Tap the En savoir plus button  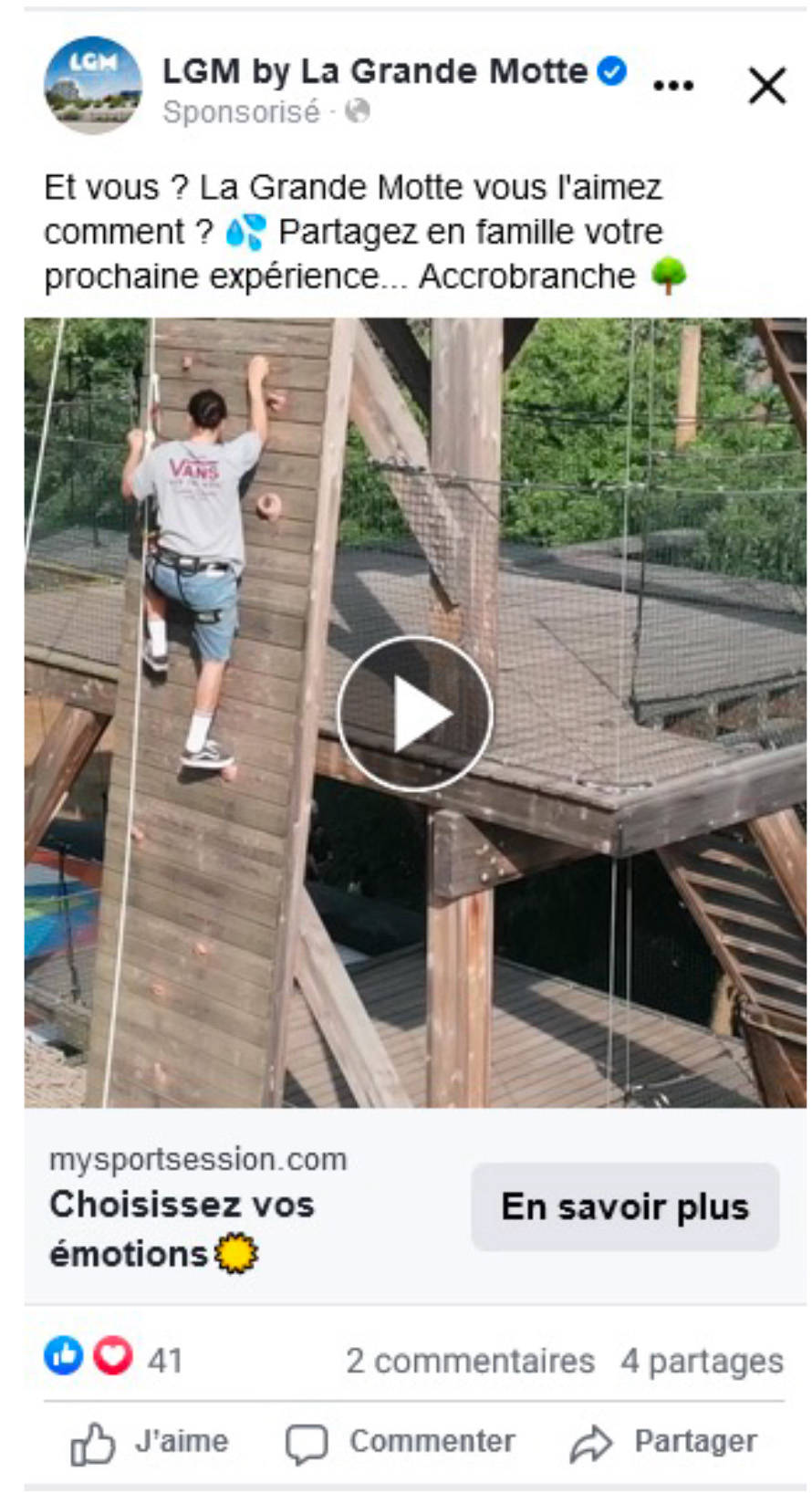625,1206
